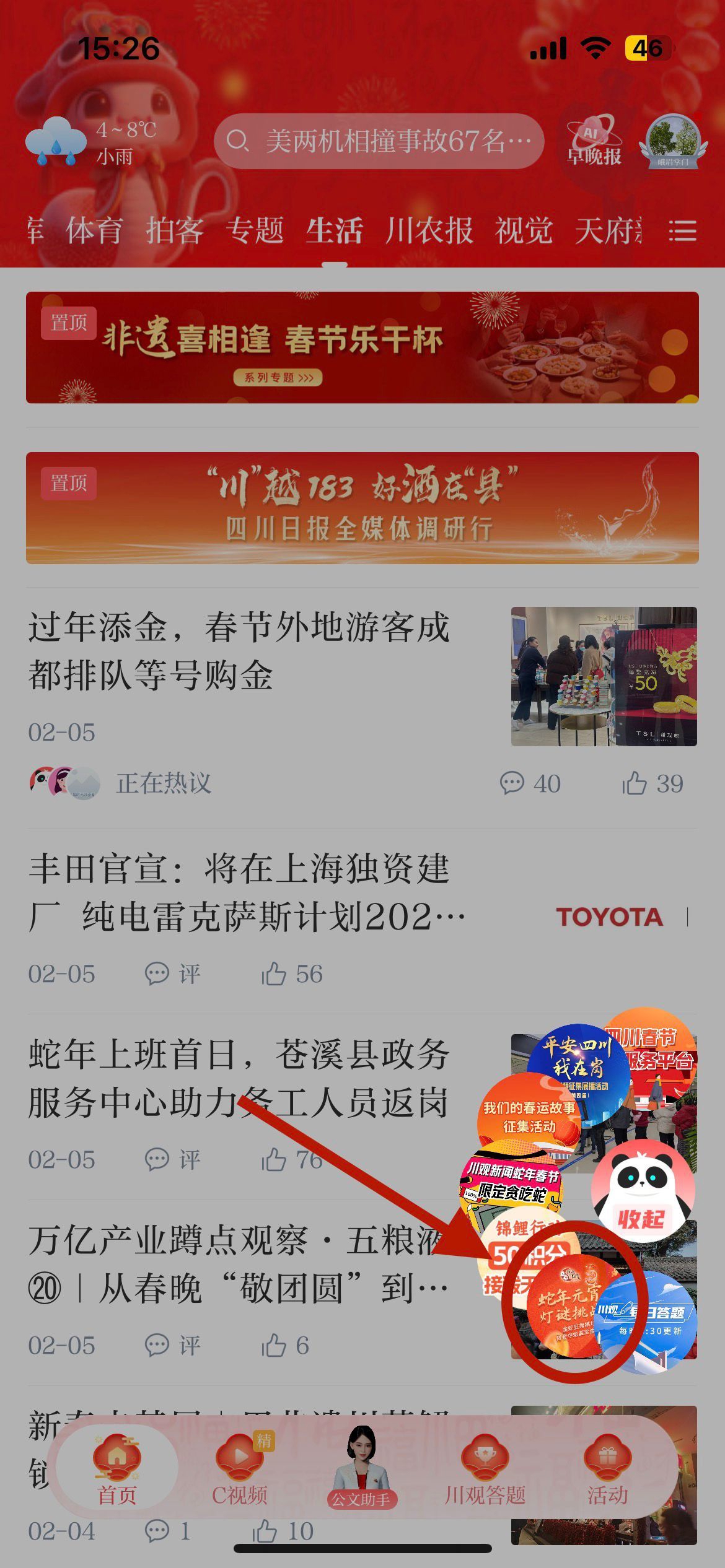Viewport: 725px width, 1568px height.
Task: Select the 专题 channel tab
Action: point(255,231)
